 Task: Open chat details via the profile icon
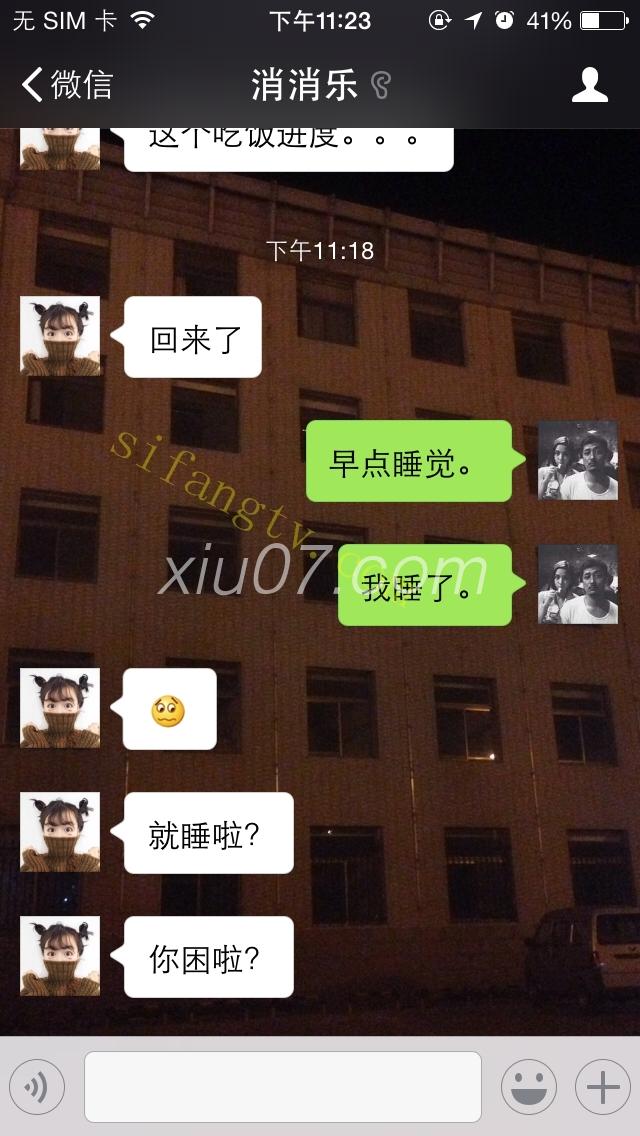click(589, 85)
